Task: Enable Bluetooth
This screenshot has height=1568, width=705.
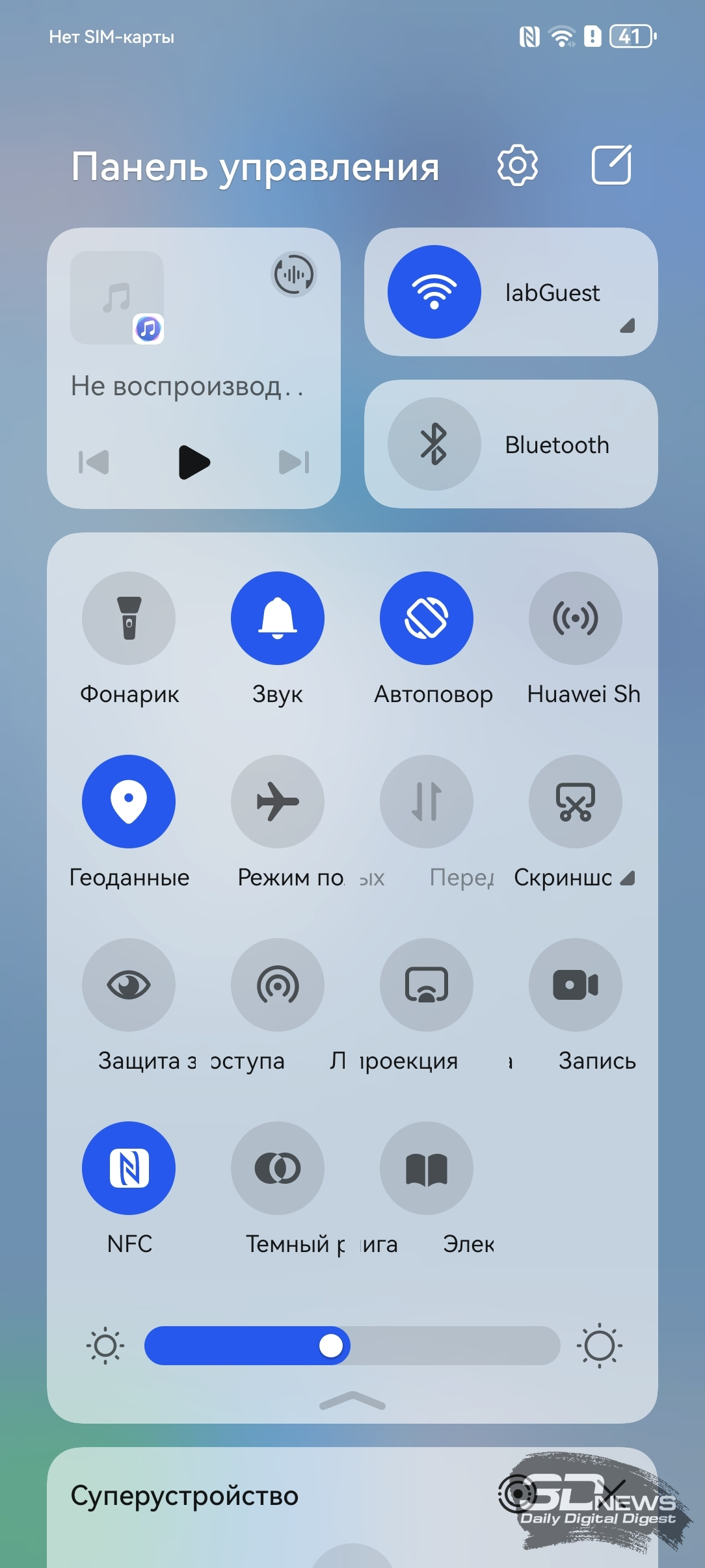Action: tap(434, 444)
